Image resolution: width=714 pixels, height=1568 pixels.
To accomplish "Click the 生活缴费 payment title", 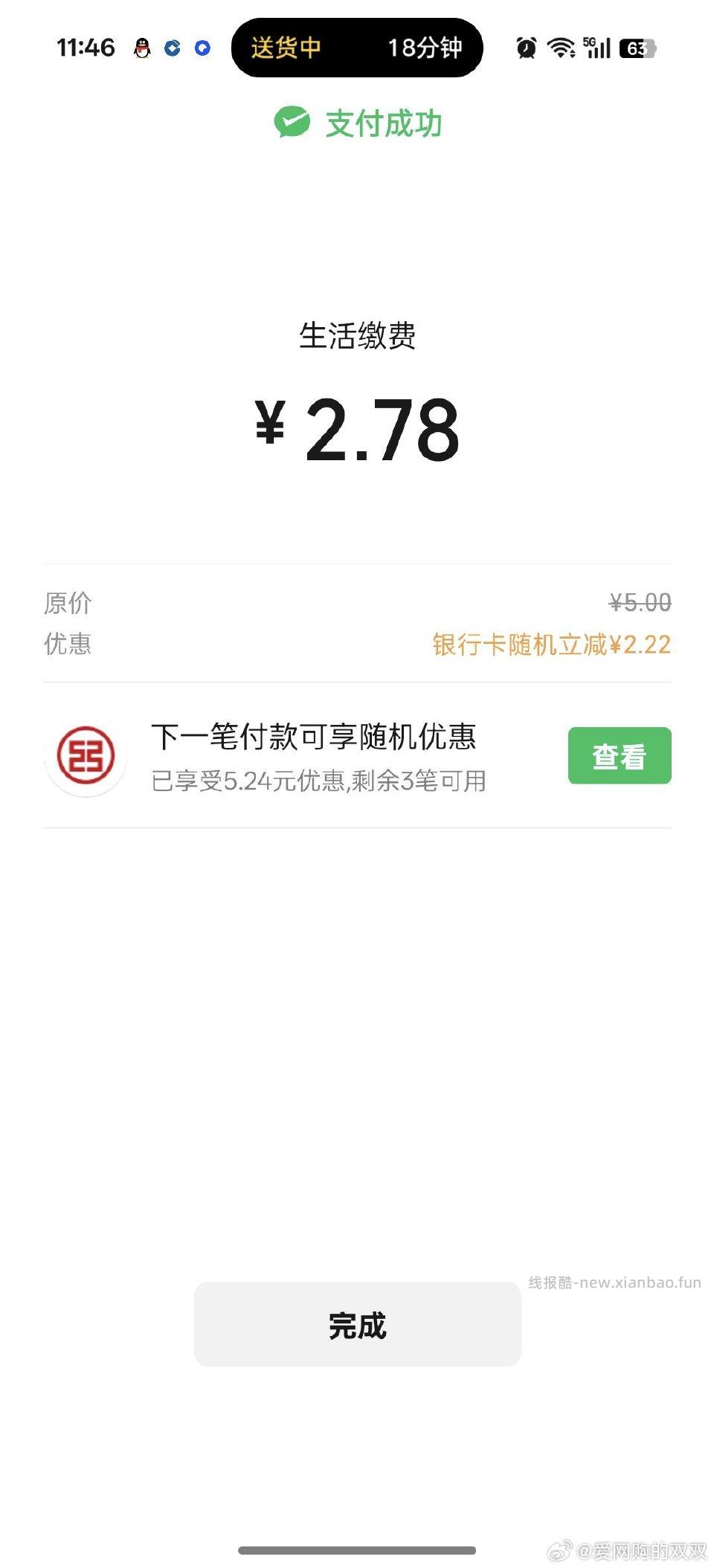I will pos(357,336).
